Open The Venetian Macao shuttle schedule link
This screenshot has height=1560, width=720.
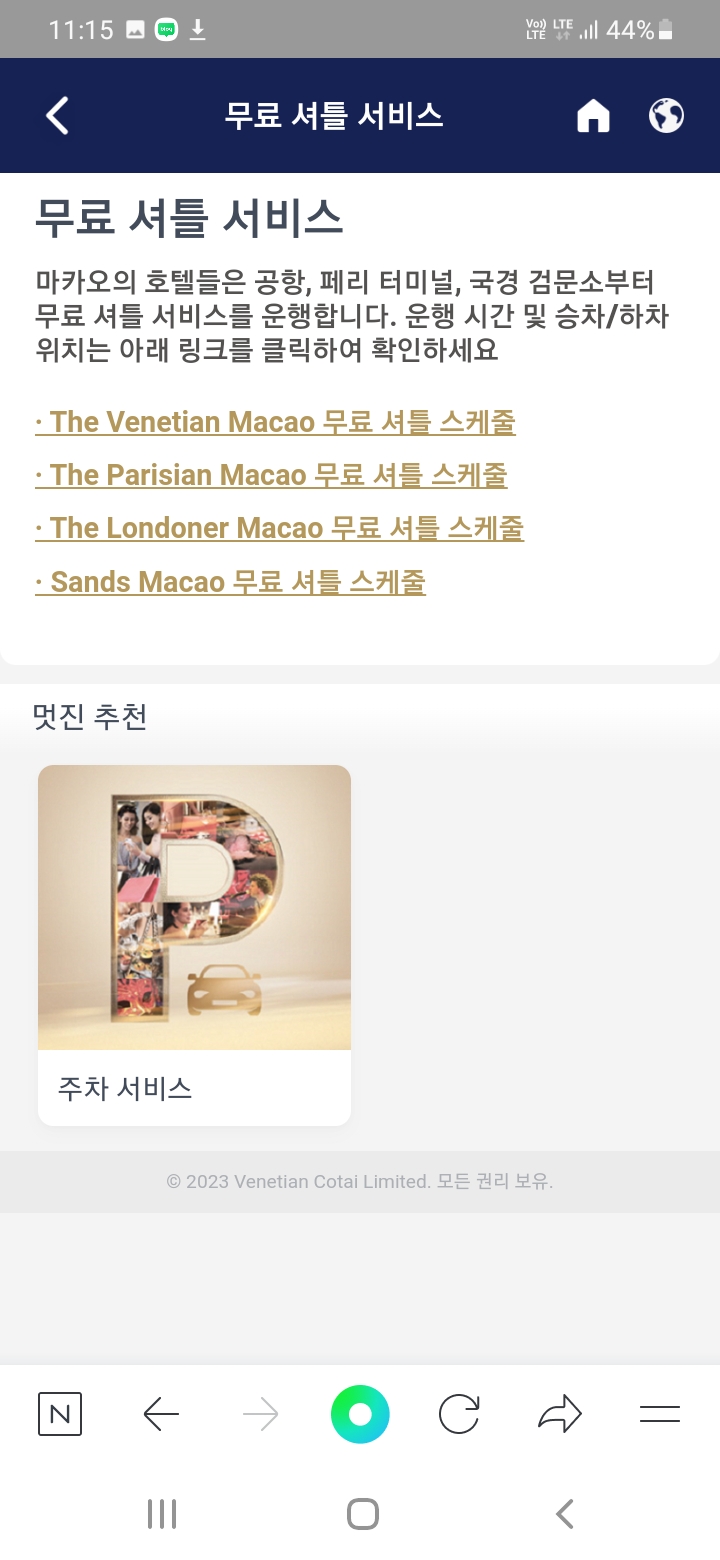coord(276,422)
